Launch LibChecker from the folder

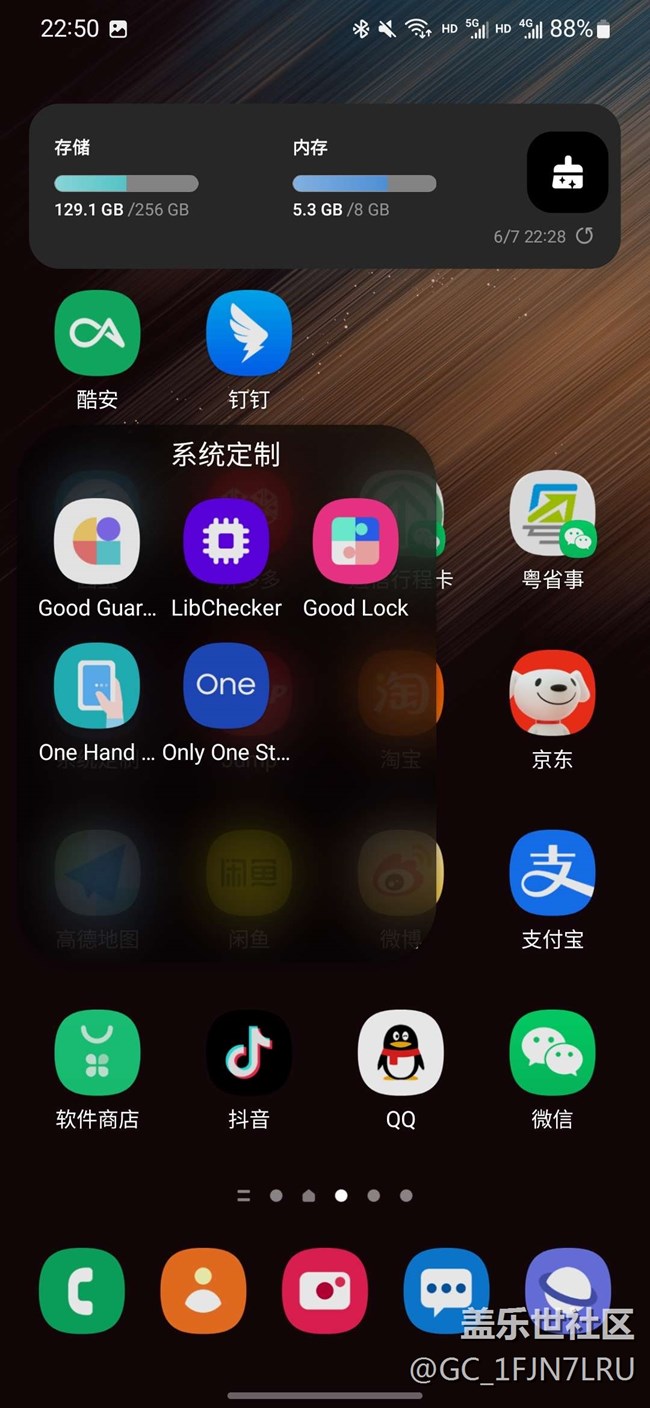point(226,541)
